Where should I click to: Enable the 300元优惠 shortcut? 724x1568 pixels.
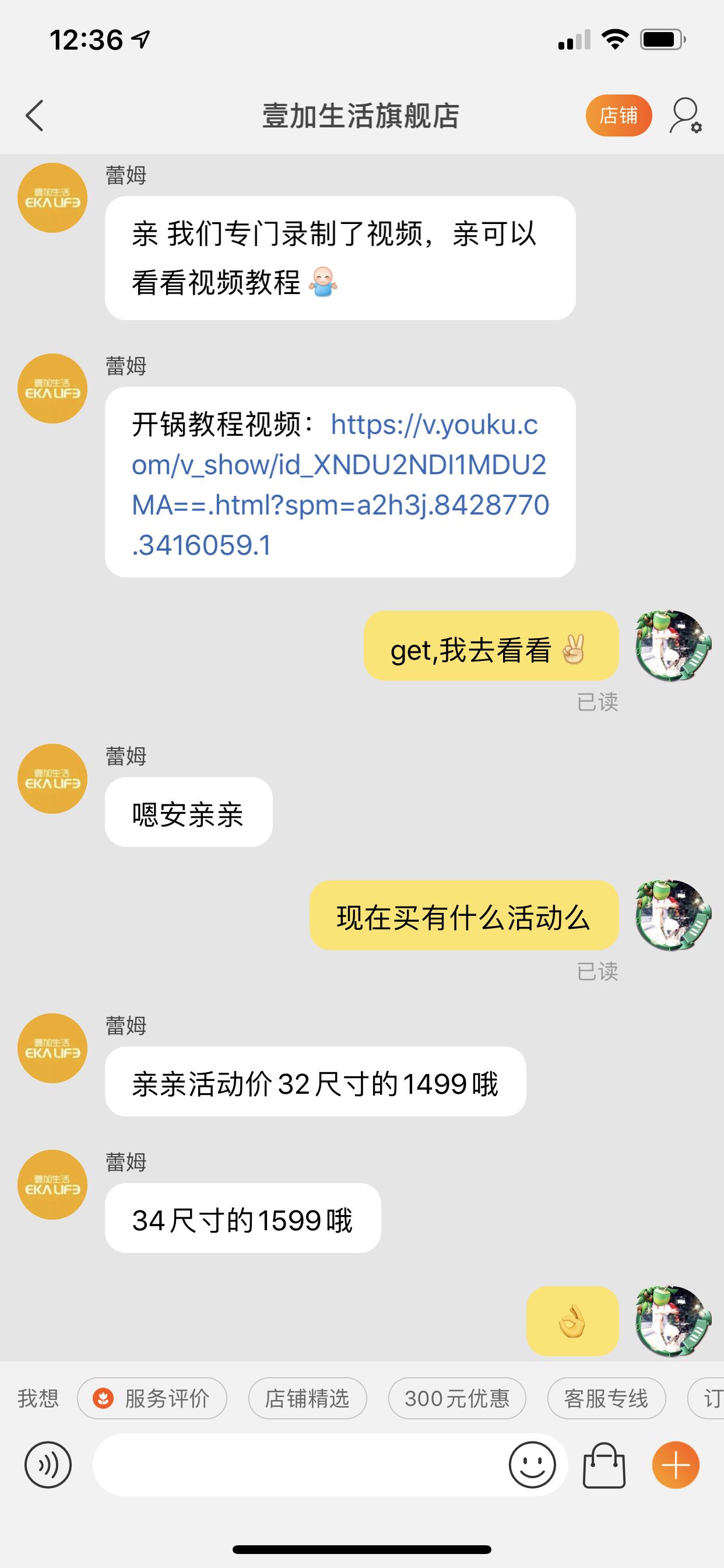[x=456, y=1399]
